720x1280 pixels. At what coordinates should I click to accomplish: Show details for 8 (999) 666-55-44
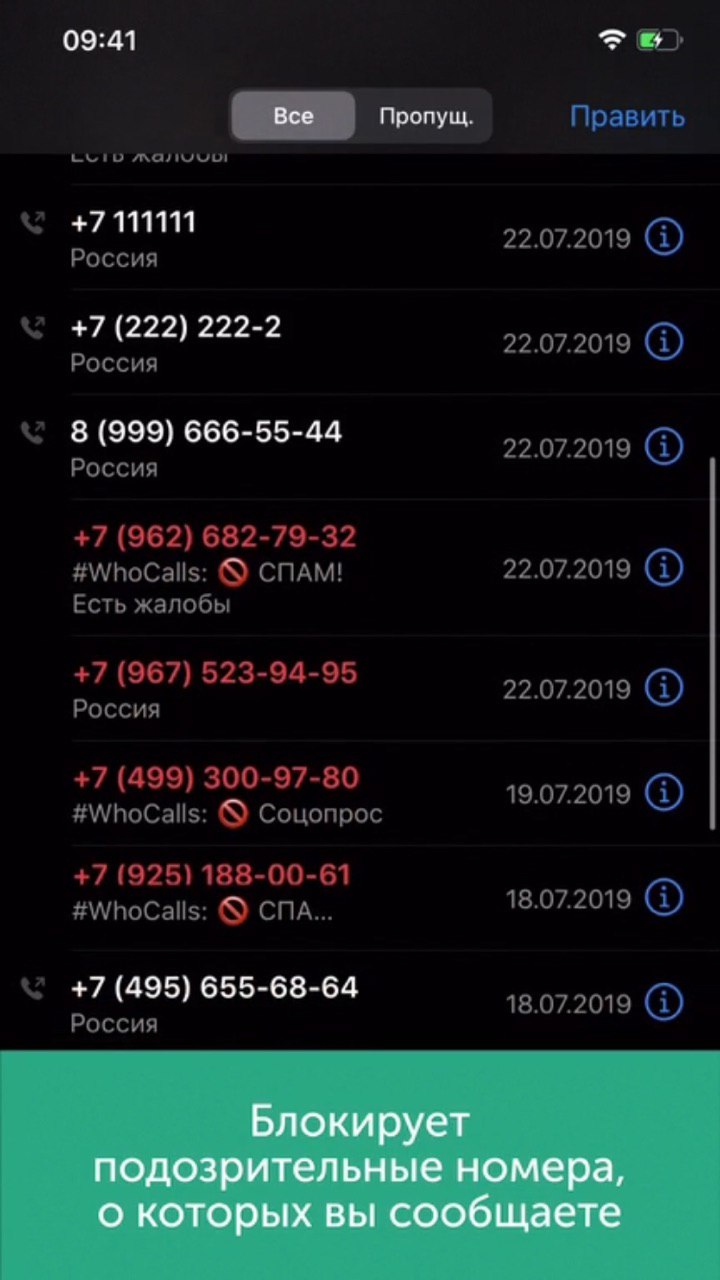(663, 447)
